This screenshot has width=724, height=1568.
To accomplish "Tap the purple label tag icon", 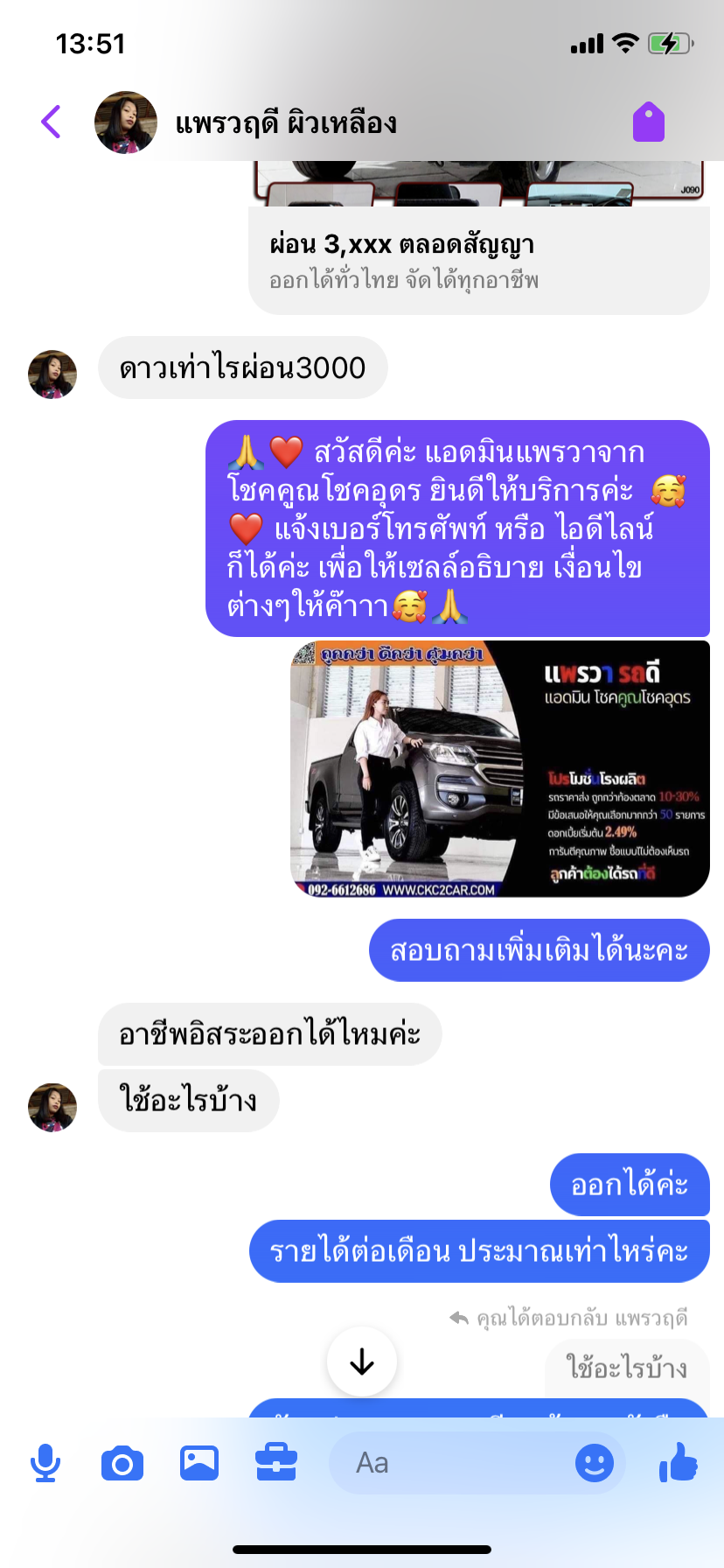I will (x=649, y=122).
